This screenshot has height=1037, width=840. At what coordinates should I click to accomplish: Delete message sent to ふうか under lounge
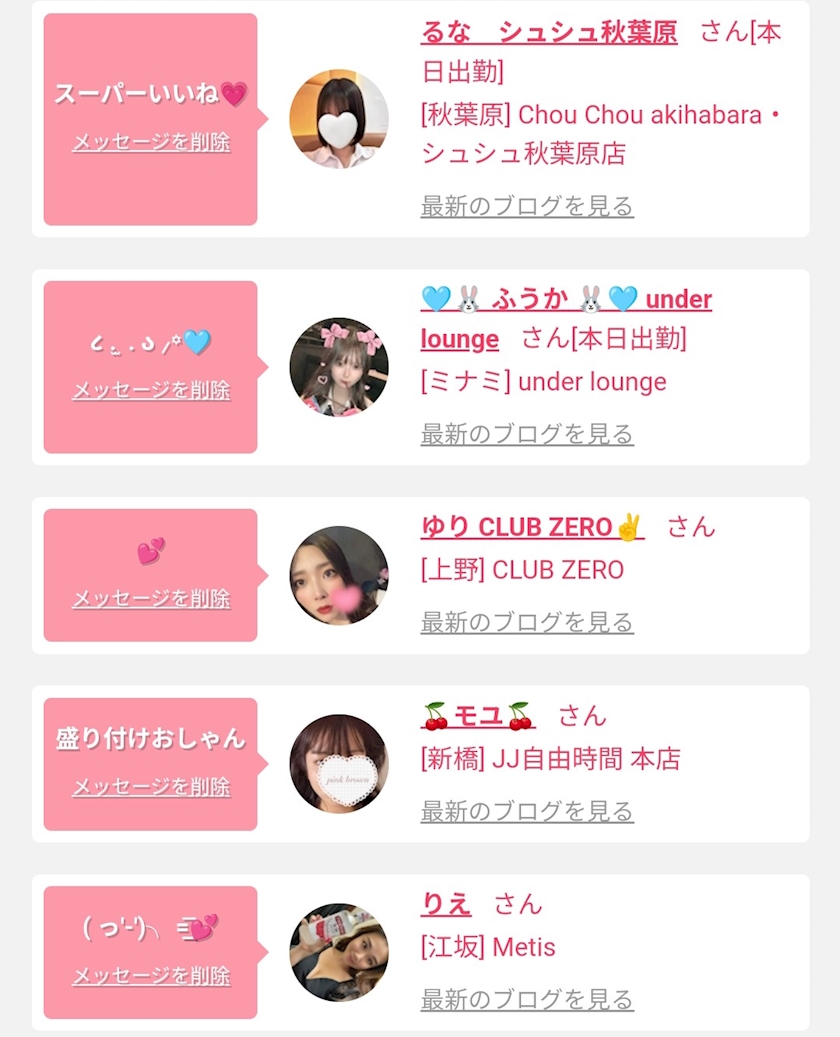tap(151, 390)
